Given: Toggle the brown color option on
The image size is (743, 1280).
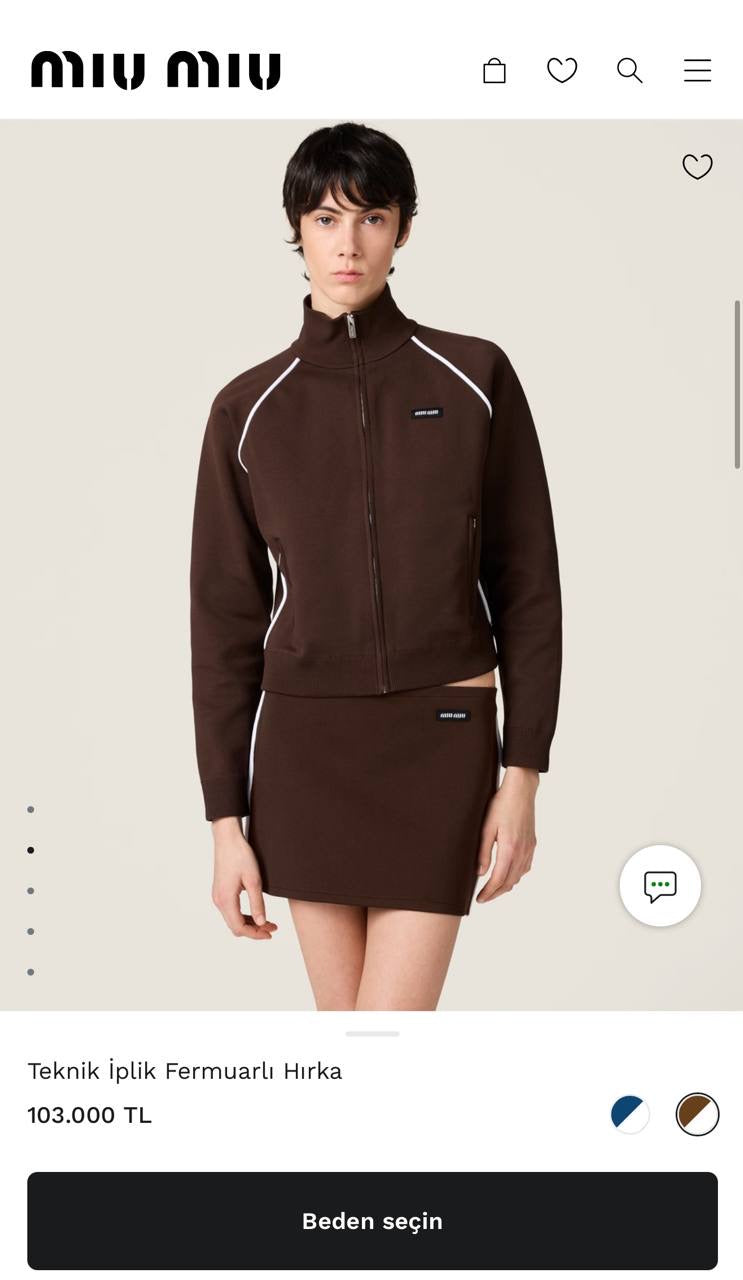Looking at the screenshot, I should click(x=697, y=1113).
